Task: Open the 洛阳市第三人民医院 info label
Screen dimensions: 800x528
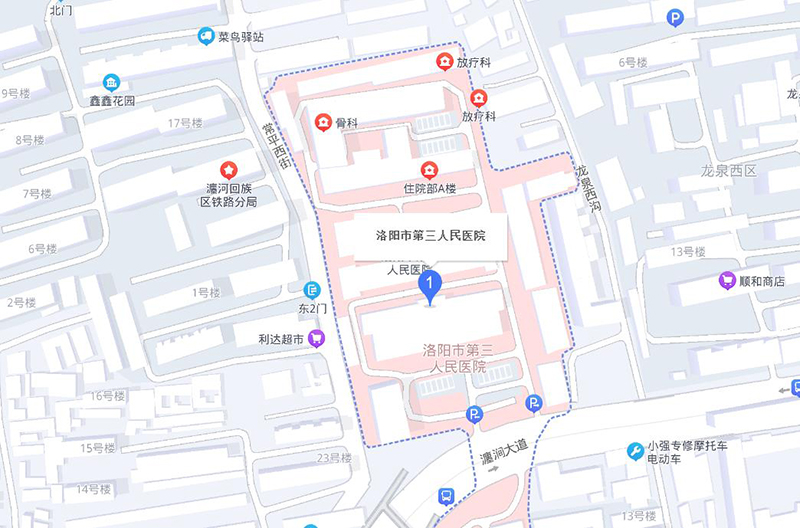Action: coord(429,235)
